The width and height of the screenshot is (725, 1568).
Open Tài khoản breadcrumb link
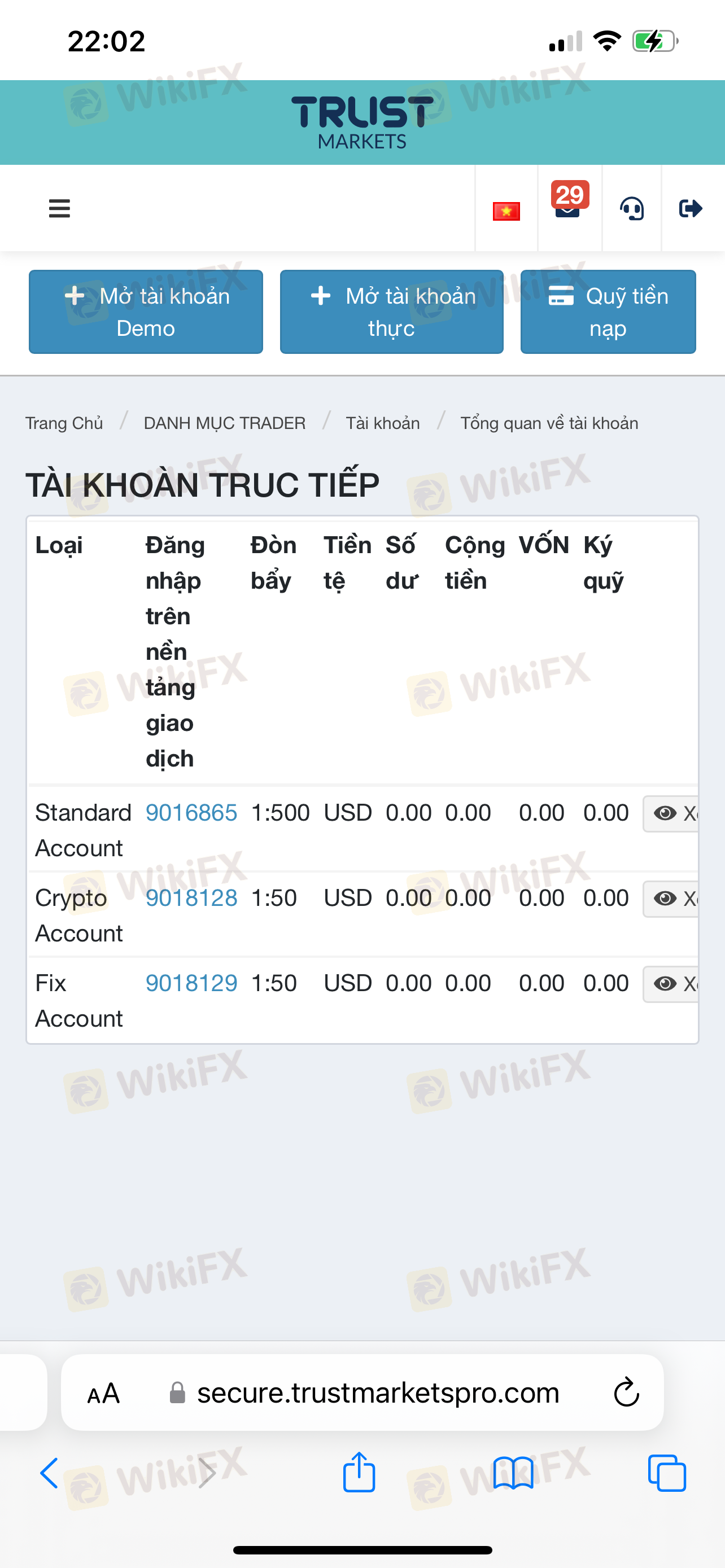[x=383, y=423]
